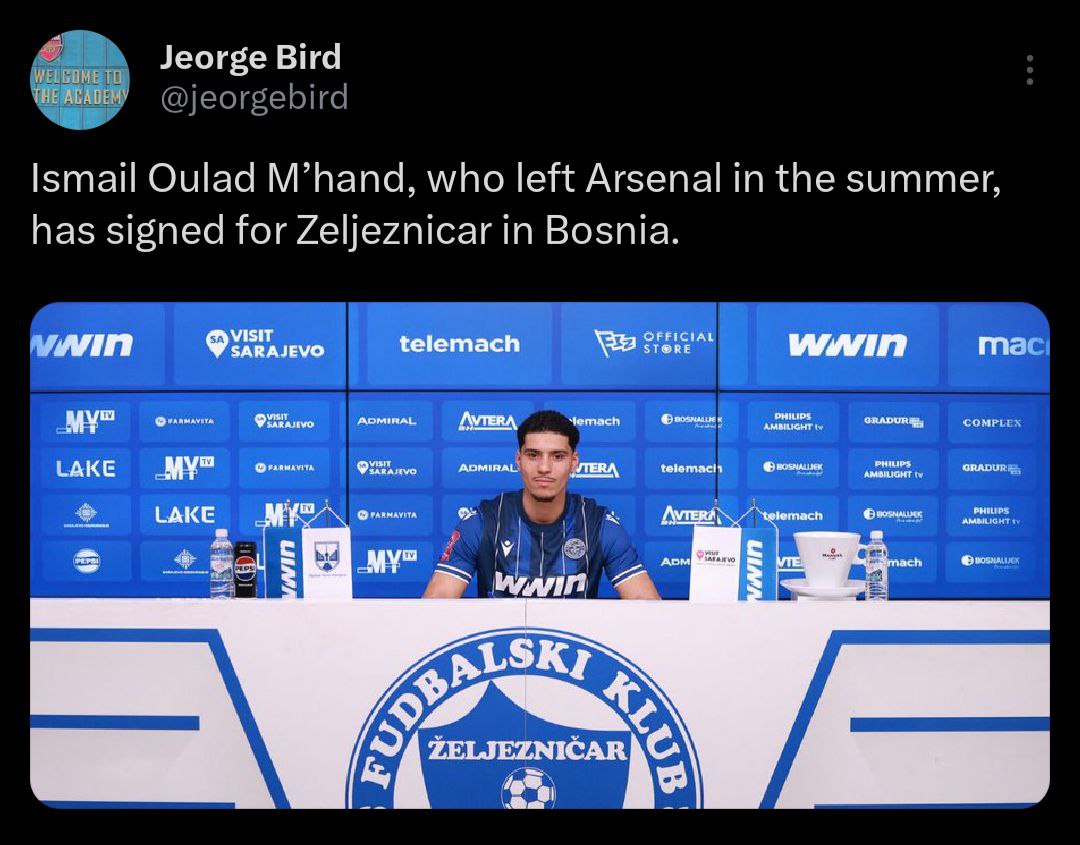View the @jeorgebird profile handle
This screenshot has width=1080, height=845.
coord(254,97)
